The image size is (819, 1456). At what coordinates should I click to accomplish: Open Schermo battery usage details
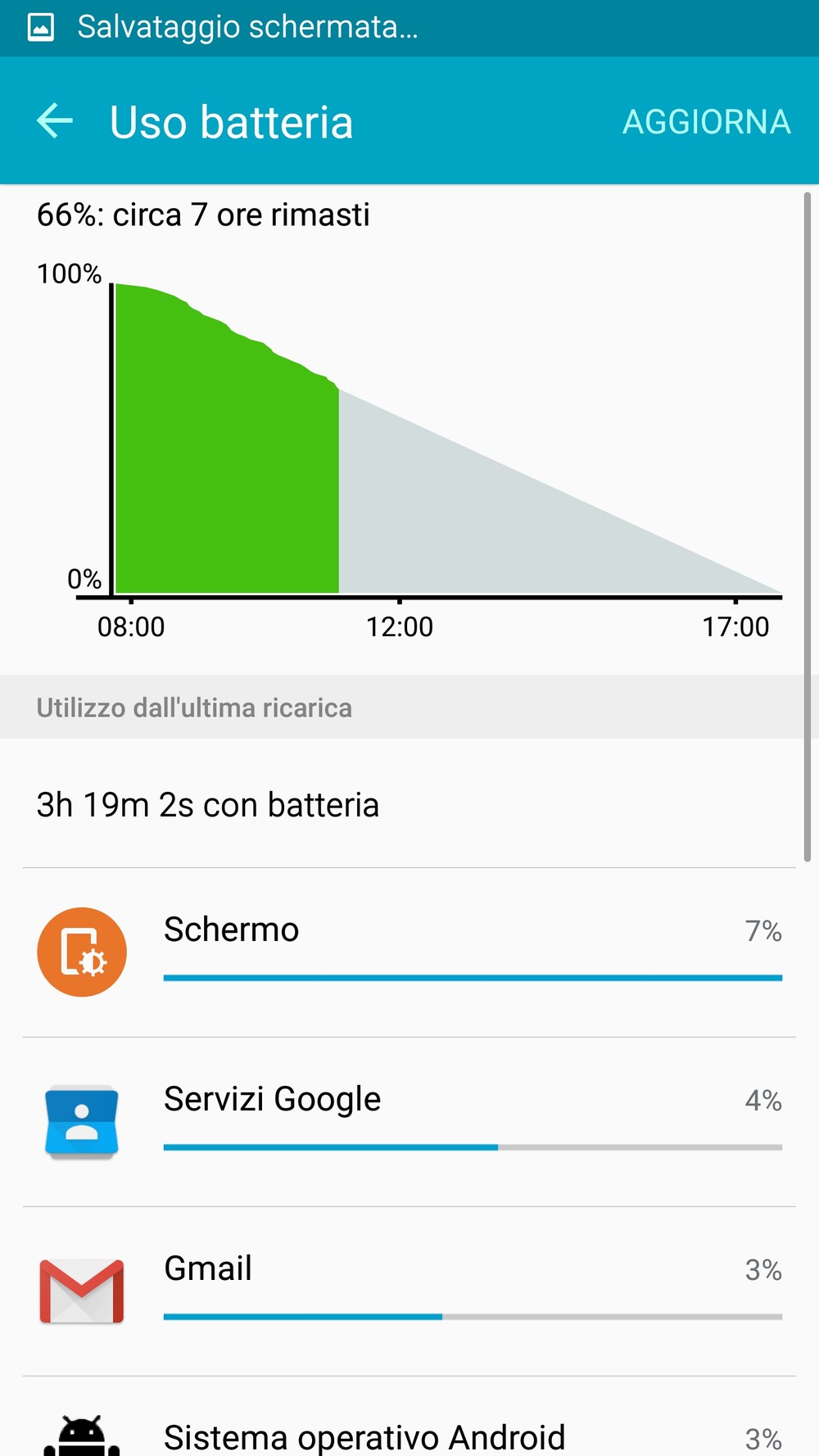(x=409, y=952)
